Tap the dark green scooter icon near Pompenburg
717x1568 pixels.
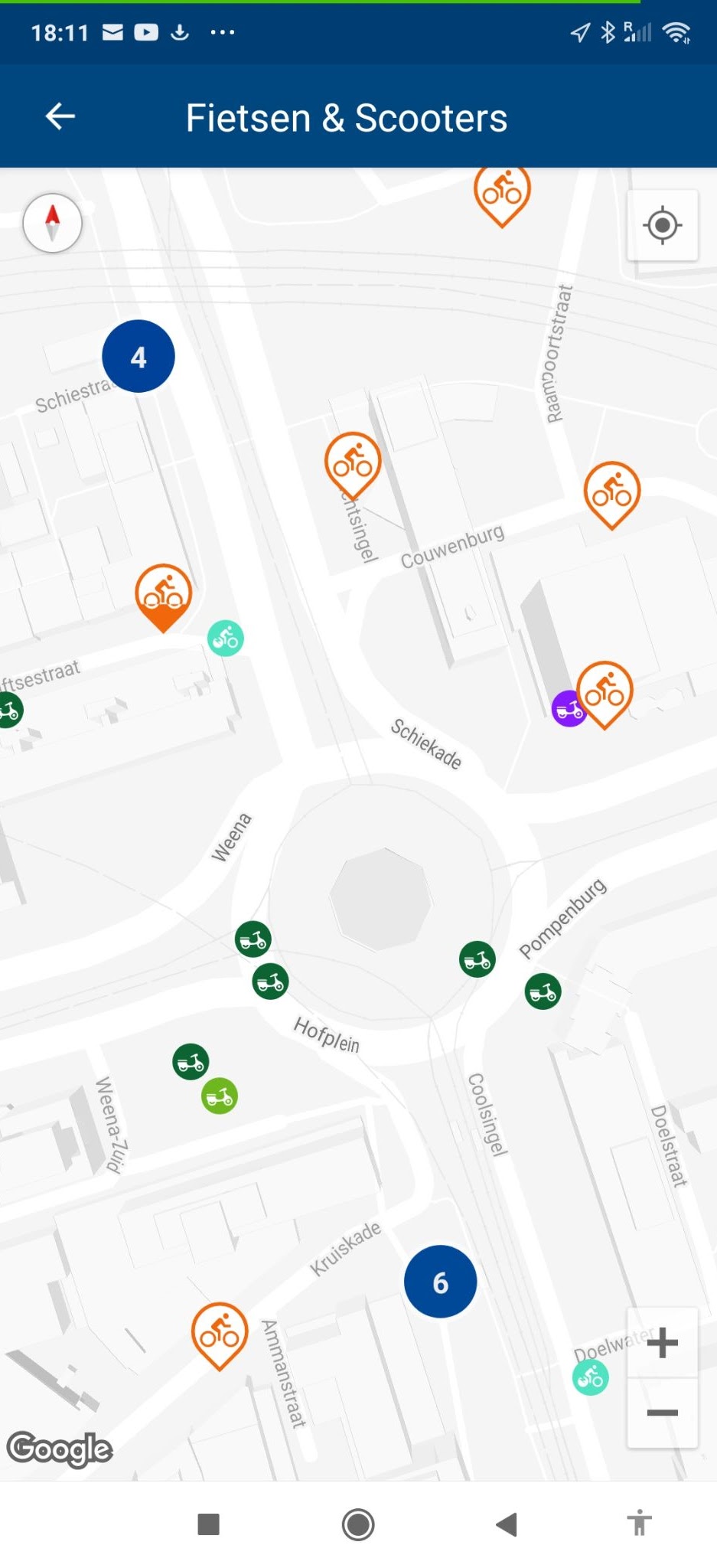[x=543, y=991]
